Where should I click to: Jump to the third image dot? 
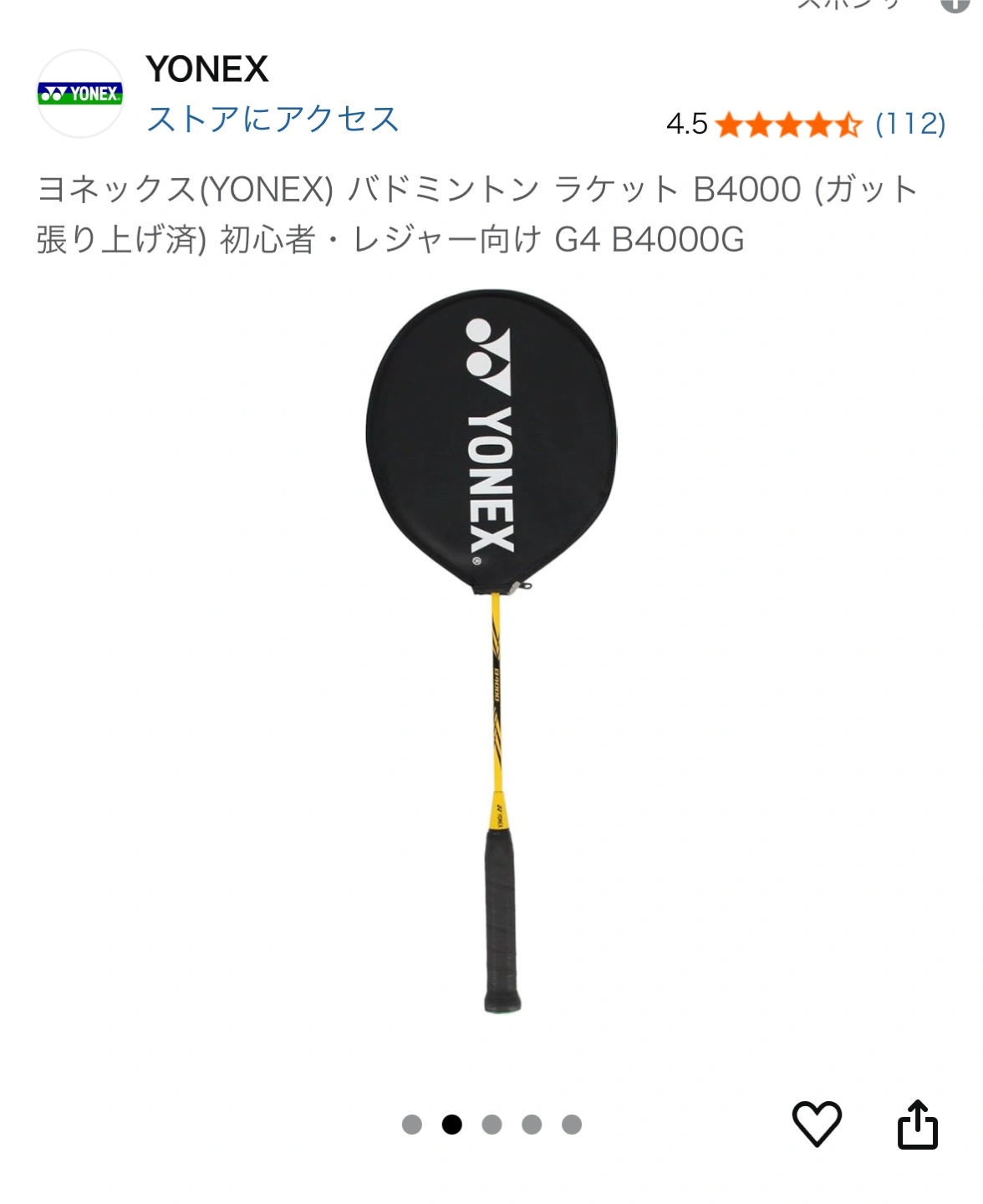click(491, 1125)
